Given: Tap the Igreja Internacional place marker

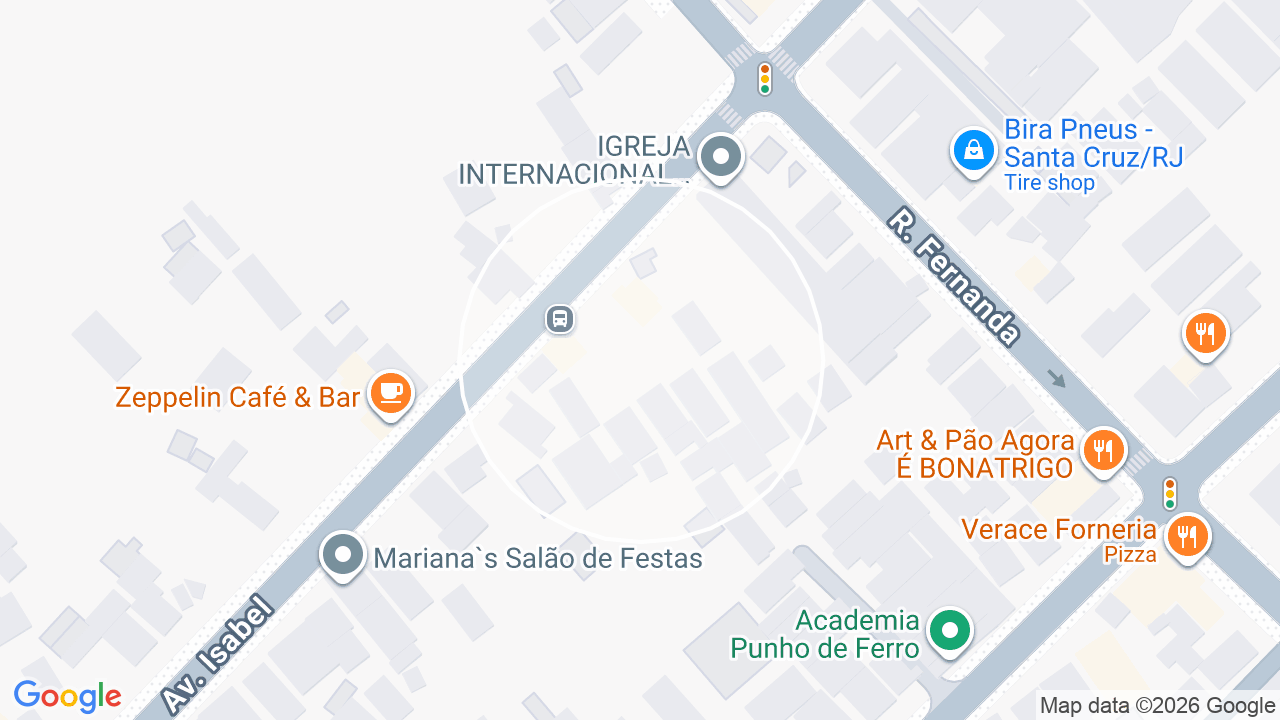Looking at the screenshot, I should pyautogui.click(x=720, y=158).
